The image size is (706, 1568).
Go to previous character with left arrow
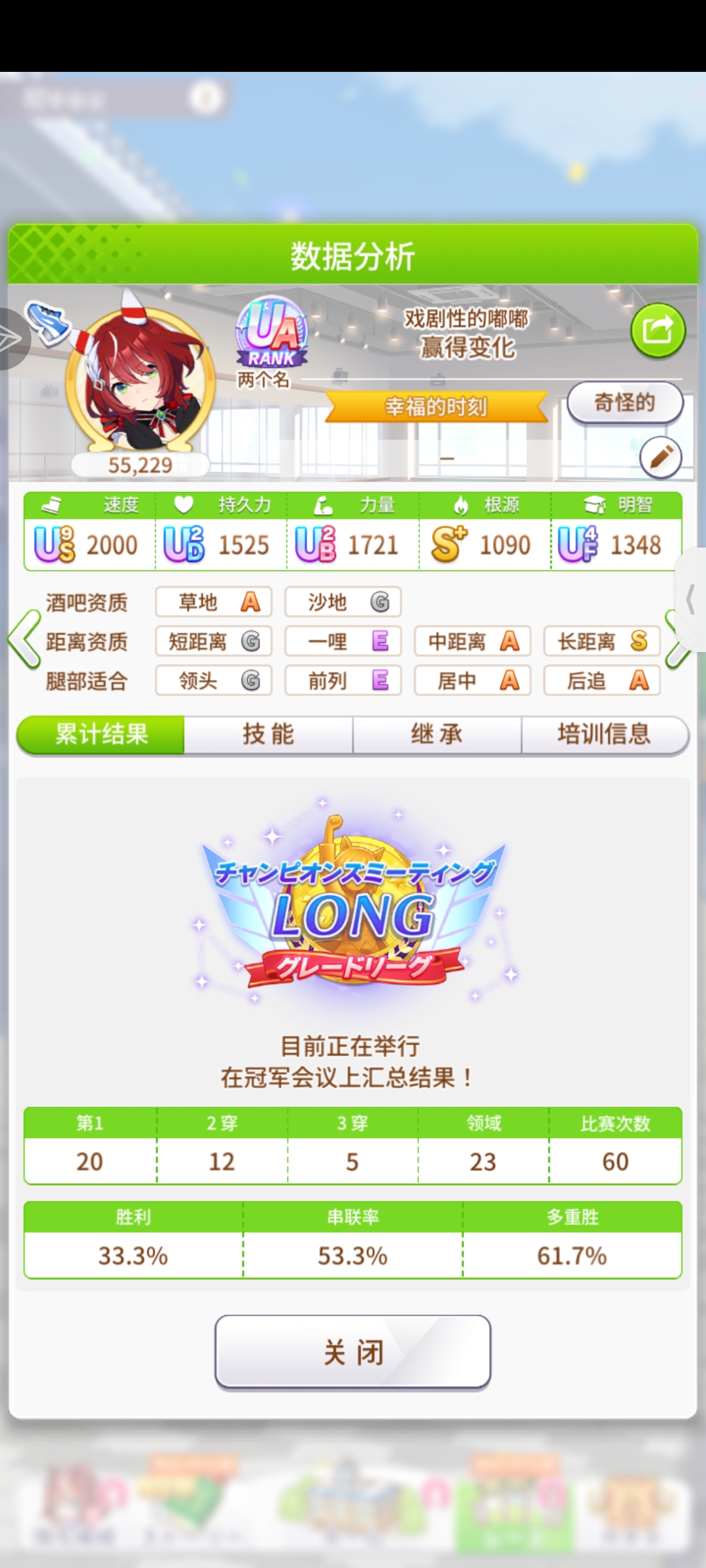pos(25,640)
